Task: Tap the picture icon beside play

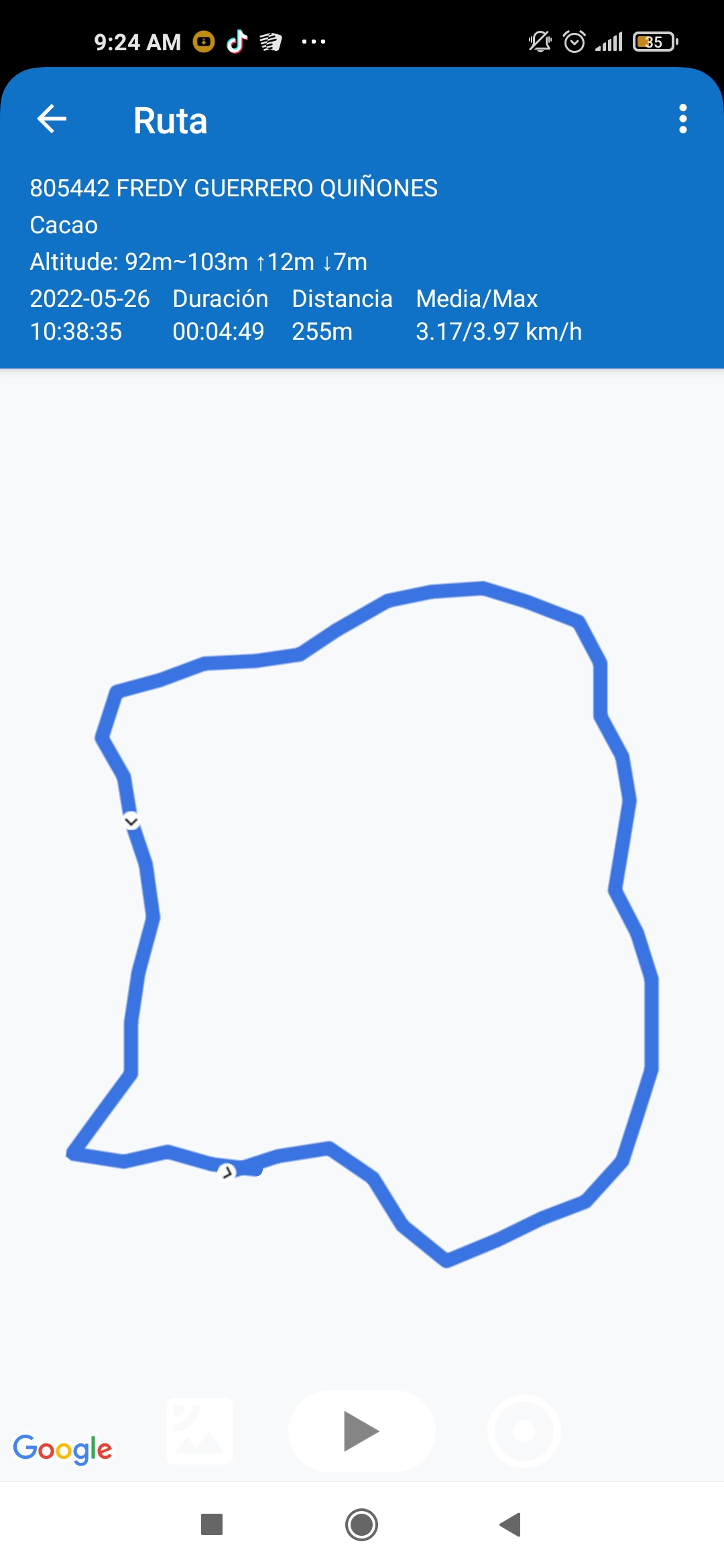Action: point(200,1431)
